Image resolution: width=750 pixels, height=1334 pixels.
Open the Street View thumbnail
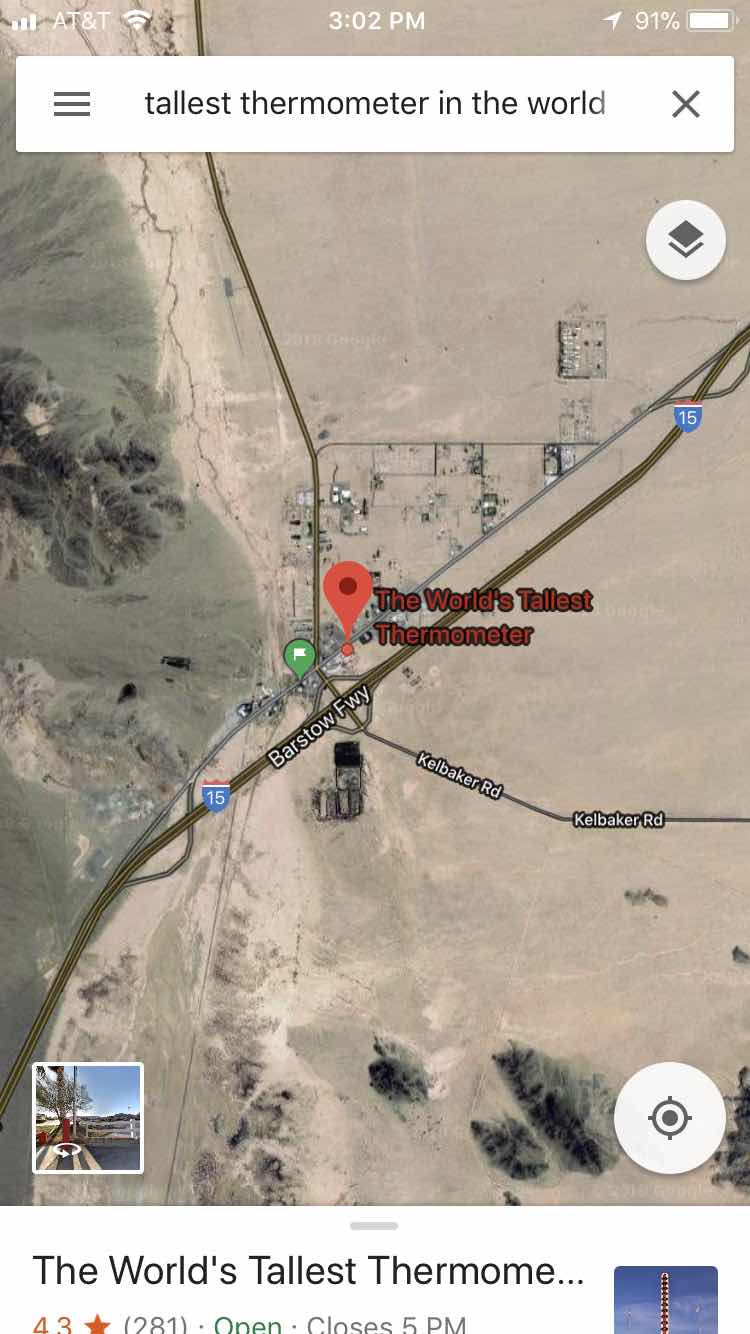click(88, 1117)
